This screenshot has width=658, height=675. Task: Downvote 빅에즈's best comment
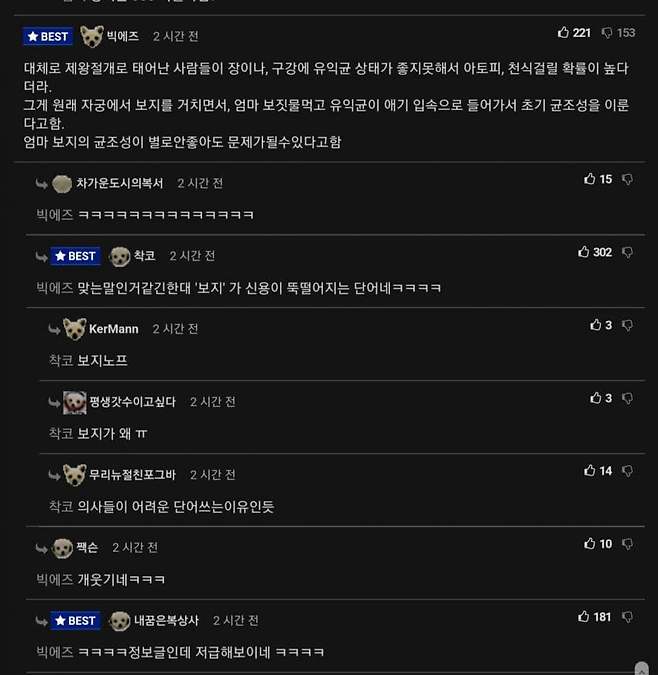click(x=607, y=33)
